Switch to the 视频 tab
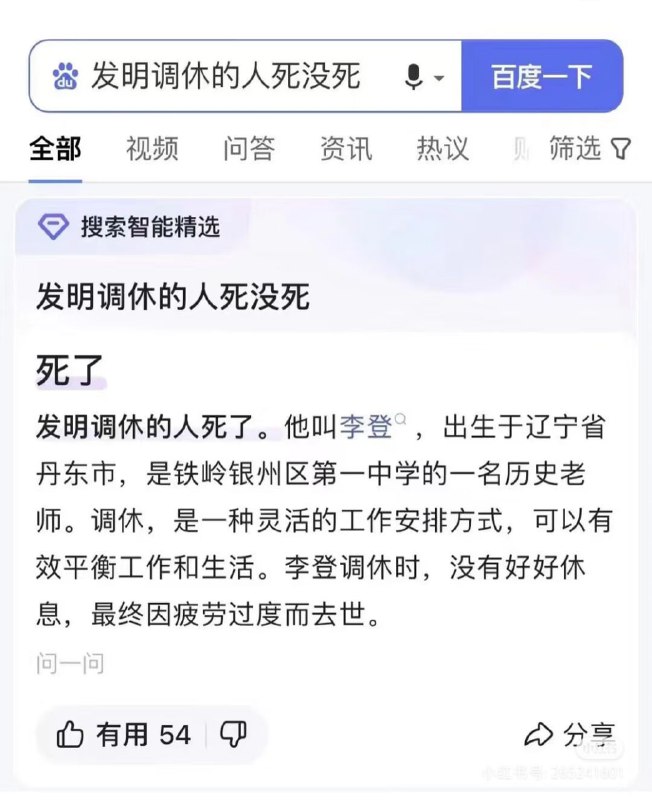Screen dimensions: 652x800 coord(152,149)
